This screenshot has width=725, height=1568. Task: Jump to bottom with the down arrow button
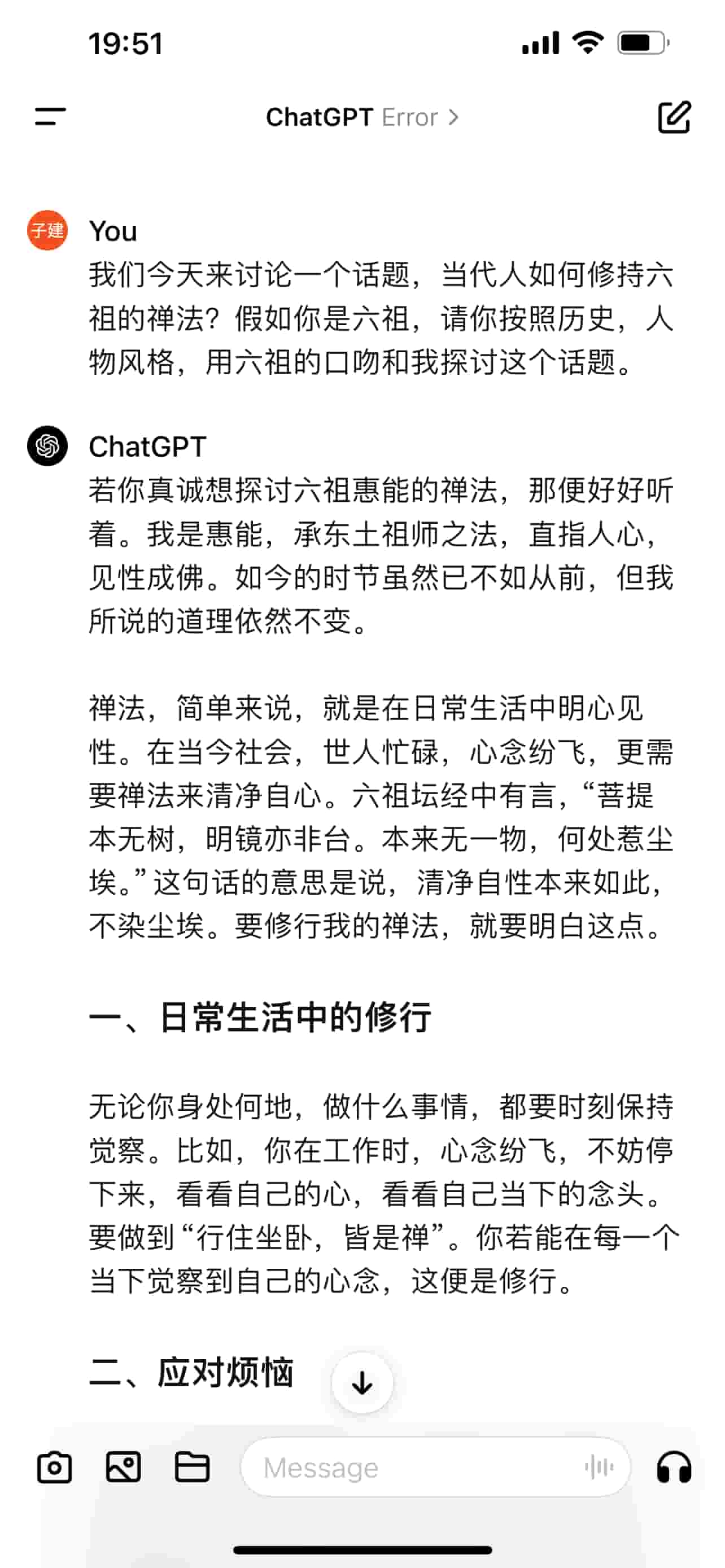click(x=362, y=1383)
